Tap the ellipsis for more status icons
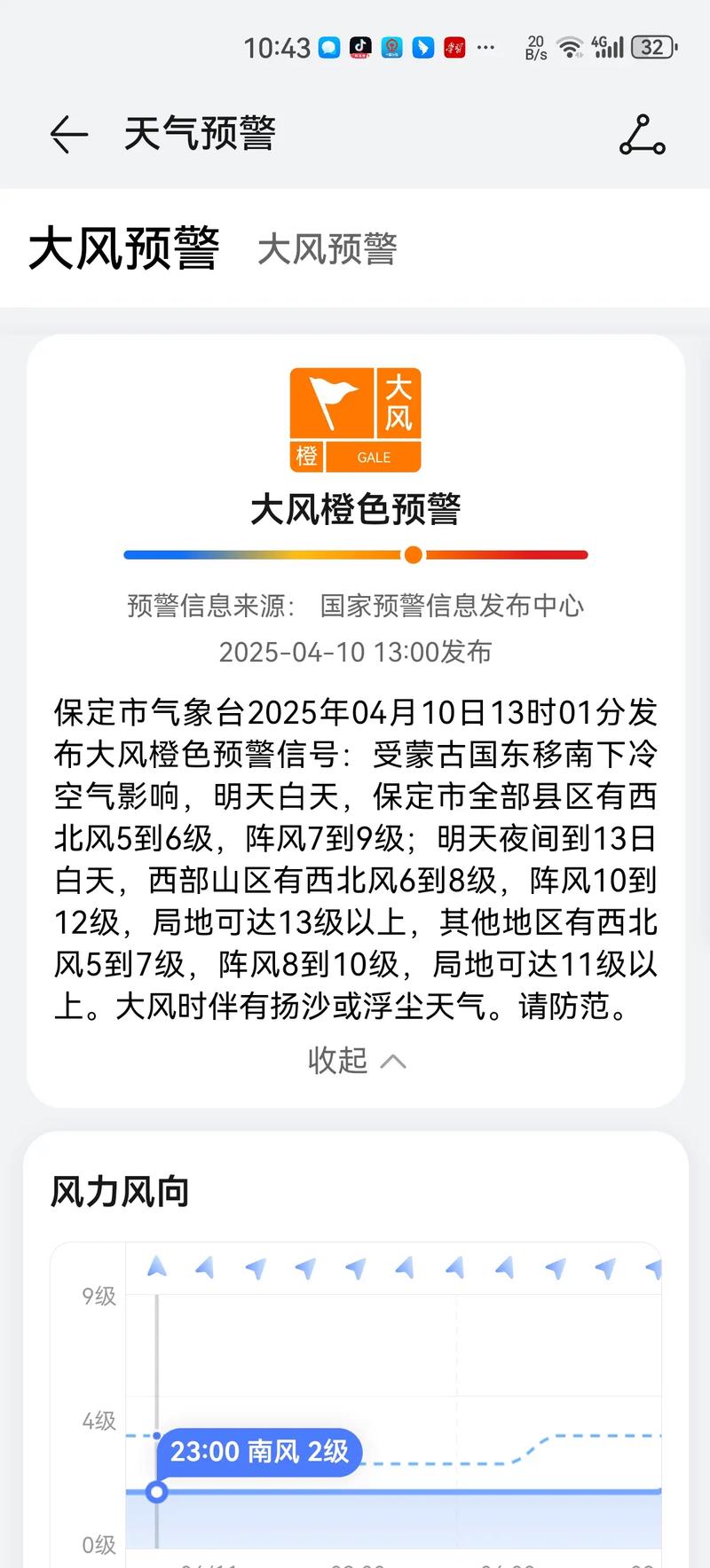Viewport: 710px width, 1568px height. click(x=485, y=49)
